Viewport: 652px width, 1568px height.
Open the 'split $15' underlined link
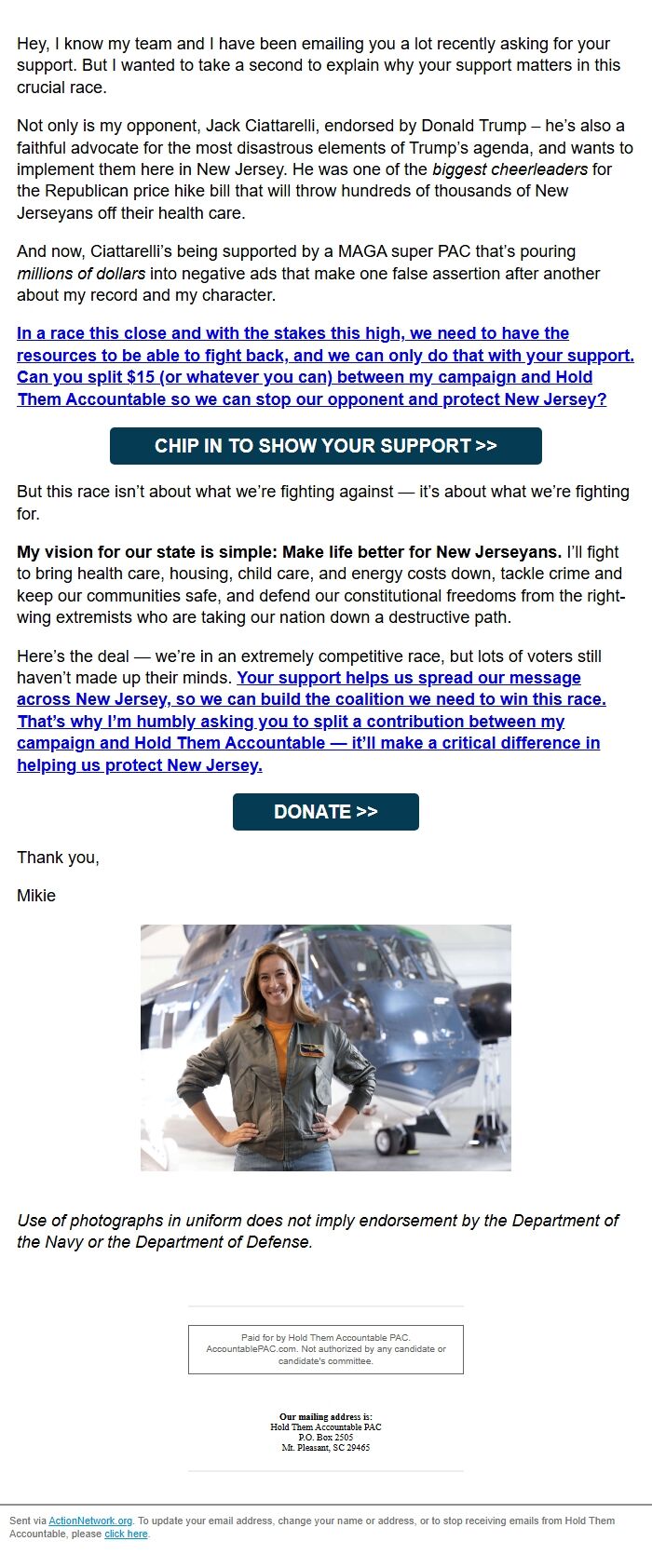point(325,366)
